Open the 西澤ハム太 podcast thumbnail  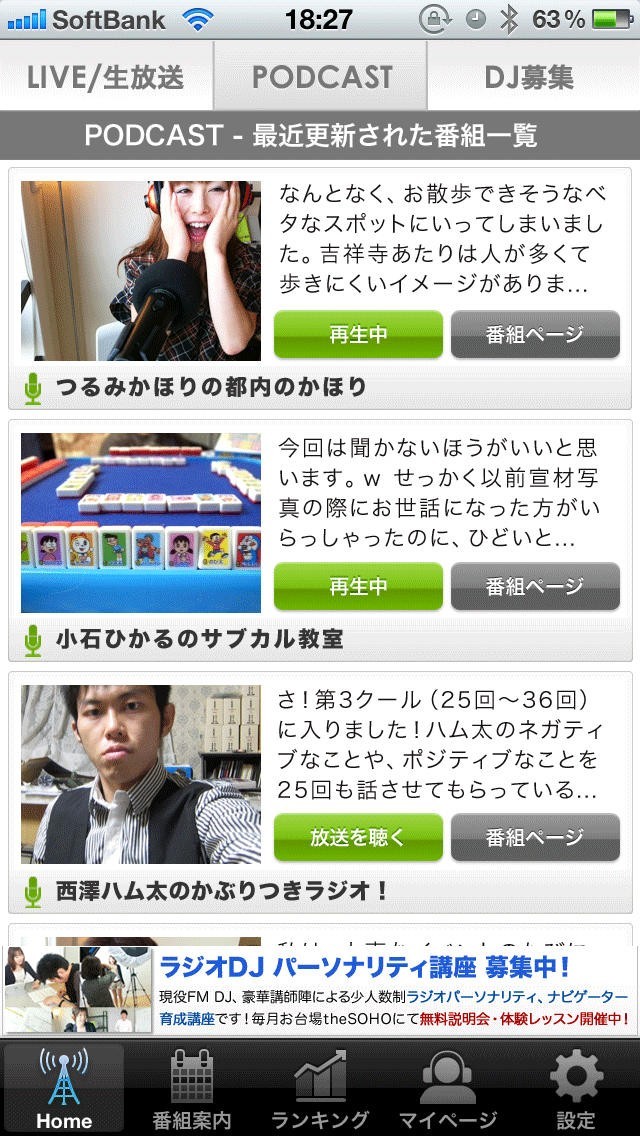click(141, 775)
